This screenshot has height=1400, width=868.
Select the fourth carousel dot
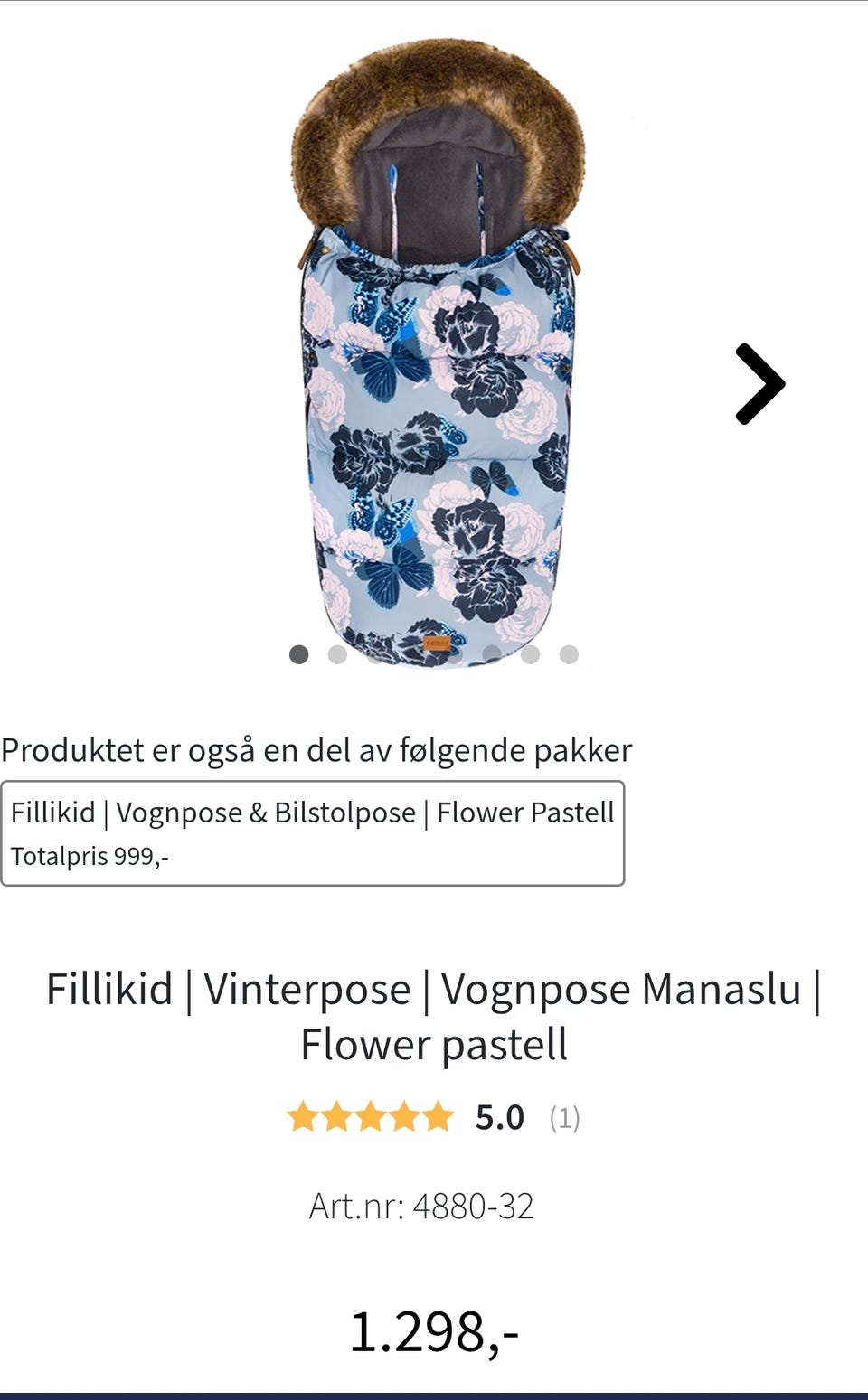(415, 653)
